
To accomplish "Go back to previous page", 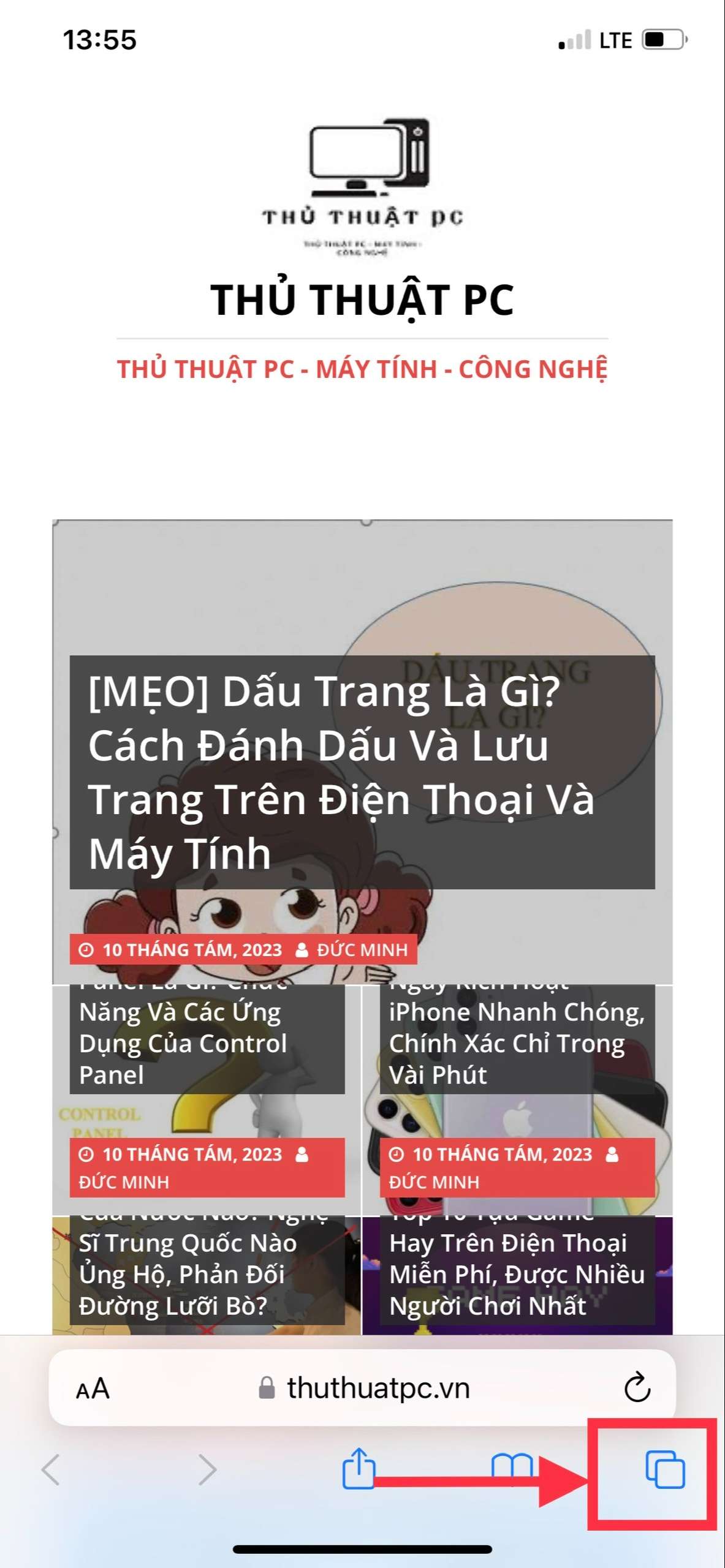I will click(51, 1469).
